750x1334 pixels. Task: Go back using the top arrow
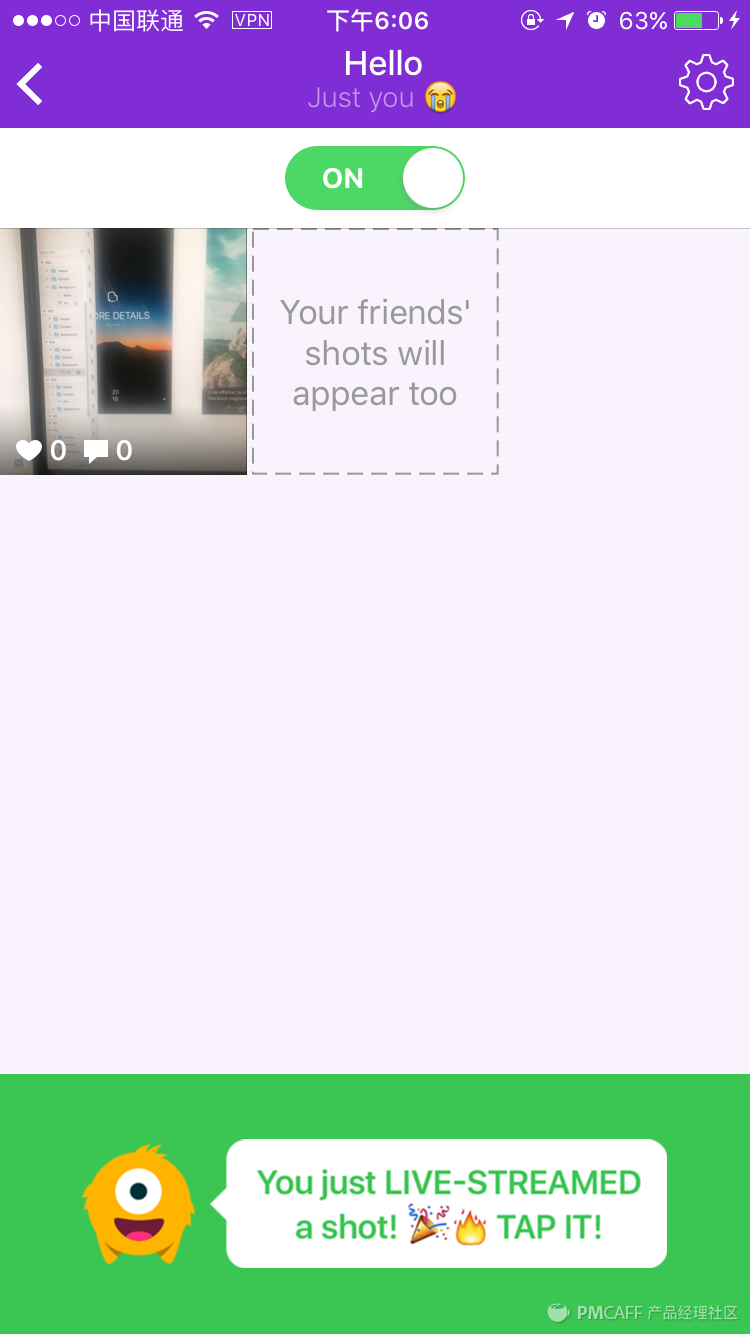(x=31, y=84)
